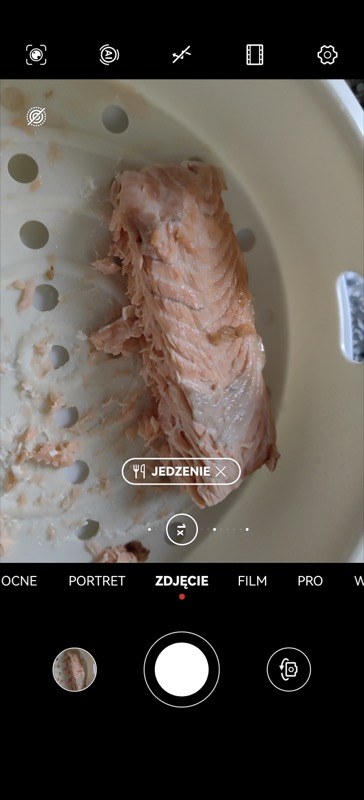
Task: Toggle the AI photography mode icon
Action: [109, 55]
